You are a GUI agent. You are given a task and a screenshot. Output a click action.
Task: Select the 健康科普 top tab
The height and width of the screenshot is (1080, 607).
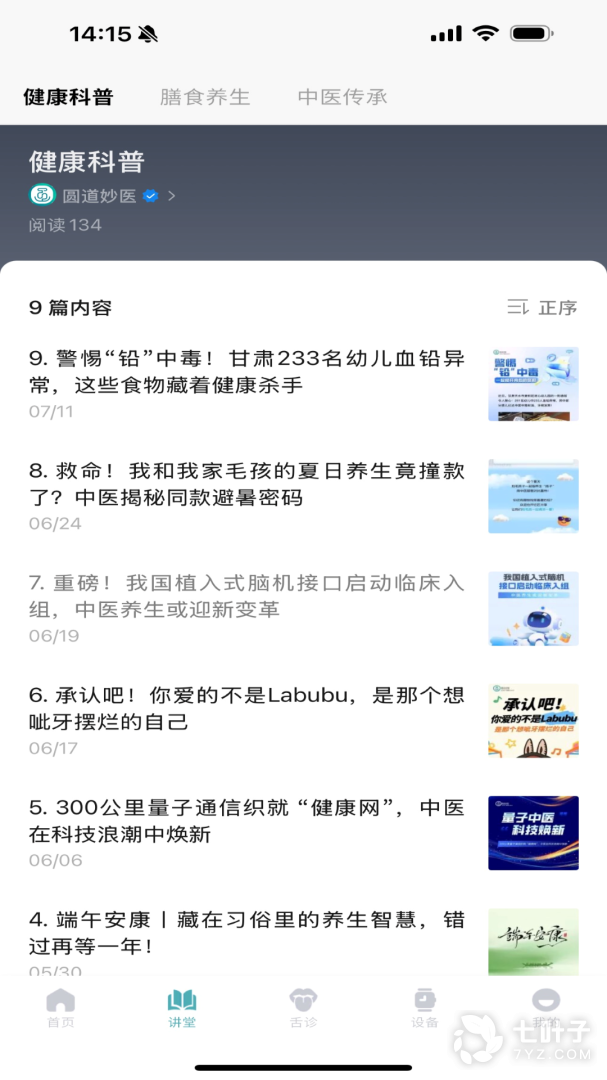tap(68, 97)
